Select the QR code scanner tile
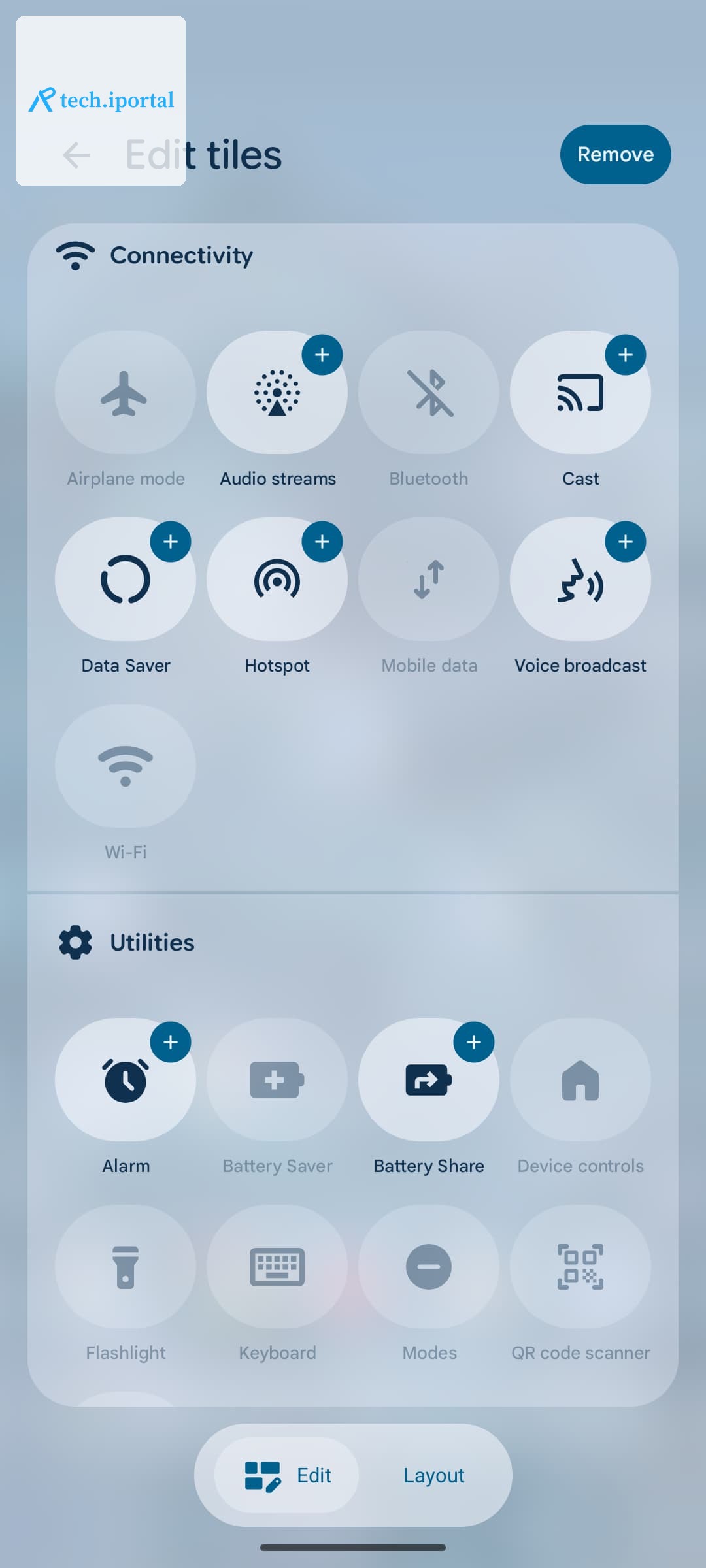The width and height of the screenshot is (706, 1568). pos(580,1267)
